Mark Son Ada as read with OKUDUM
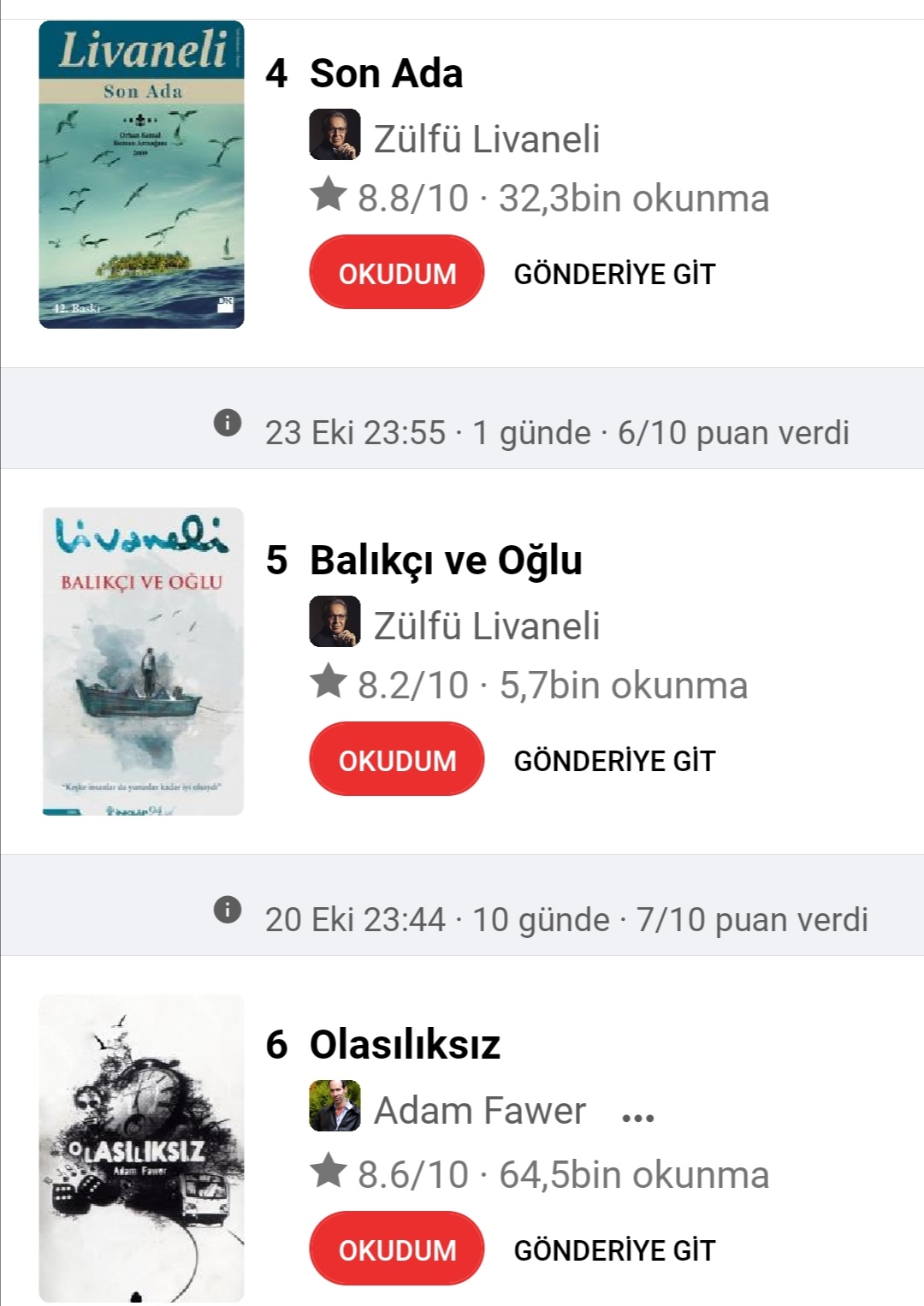924x1306 pixels. [397, 273]
